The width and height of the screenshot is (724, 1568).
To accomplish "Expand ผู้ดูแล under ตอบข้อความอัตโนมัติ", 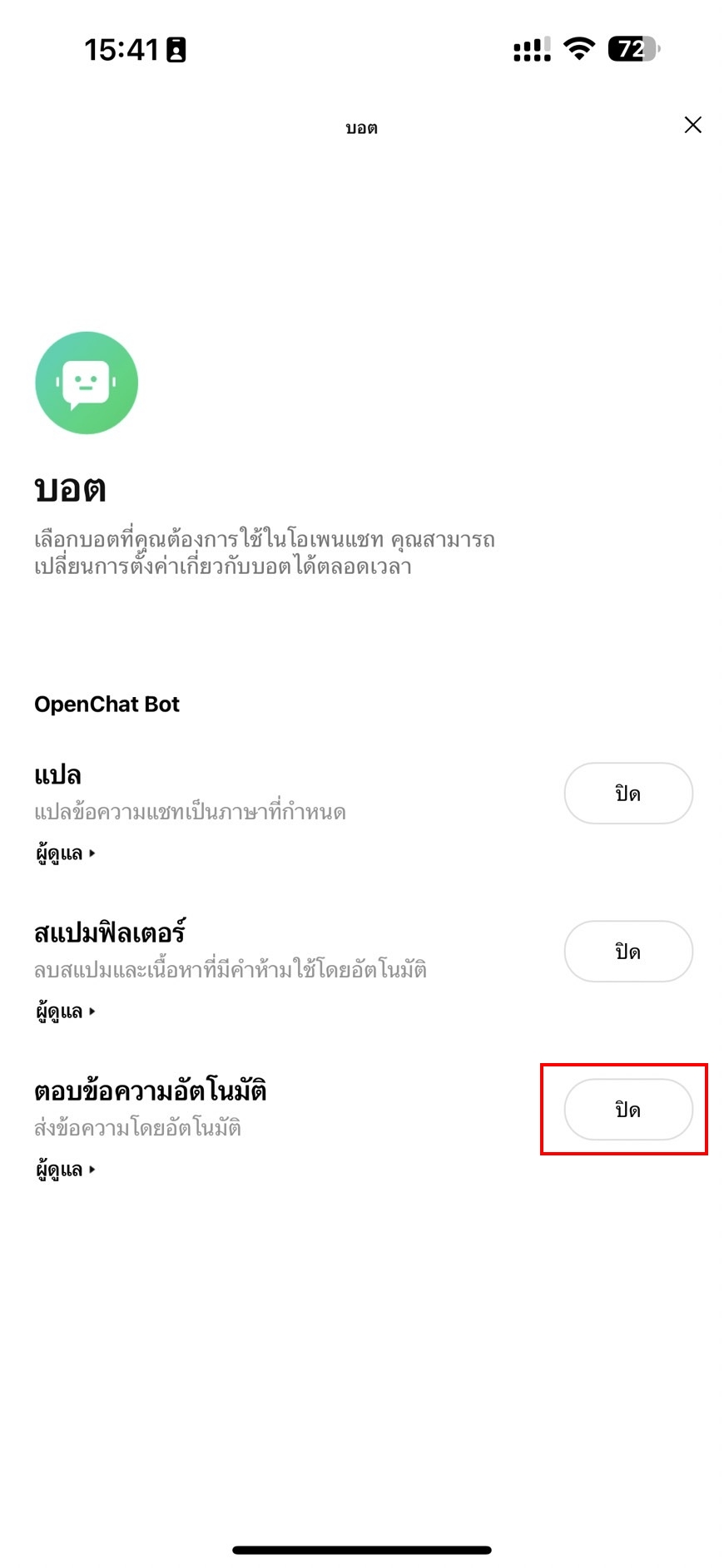I will [66, 1170].
